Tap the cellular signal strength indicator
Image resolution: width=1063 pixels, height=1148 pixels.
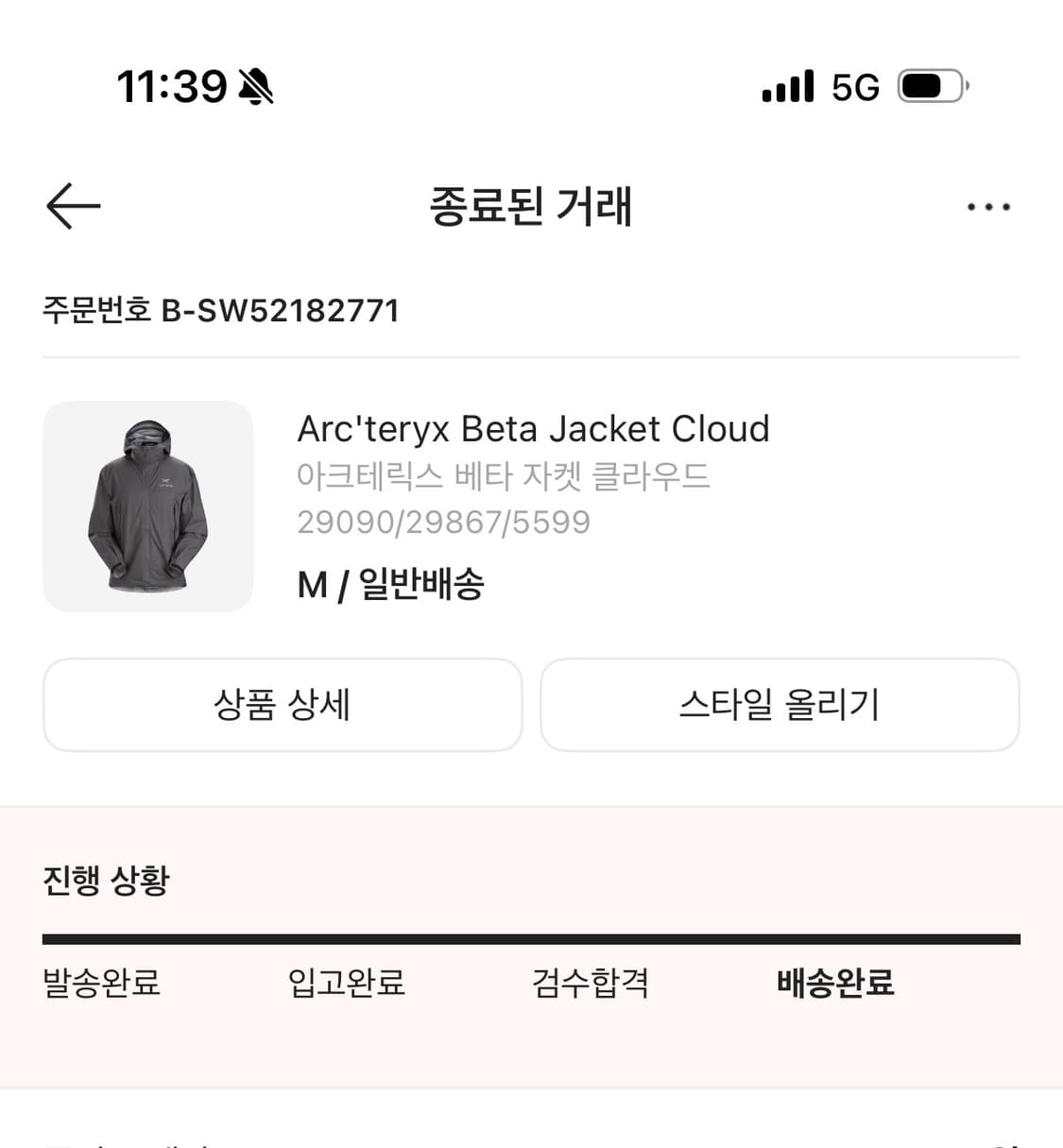787,86
